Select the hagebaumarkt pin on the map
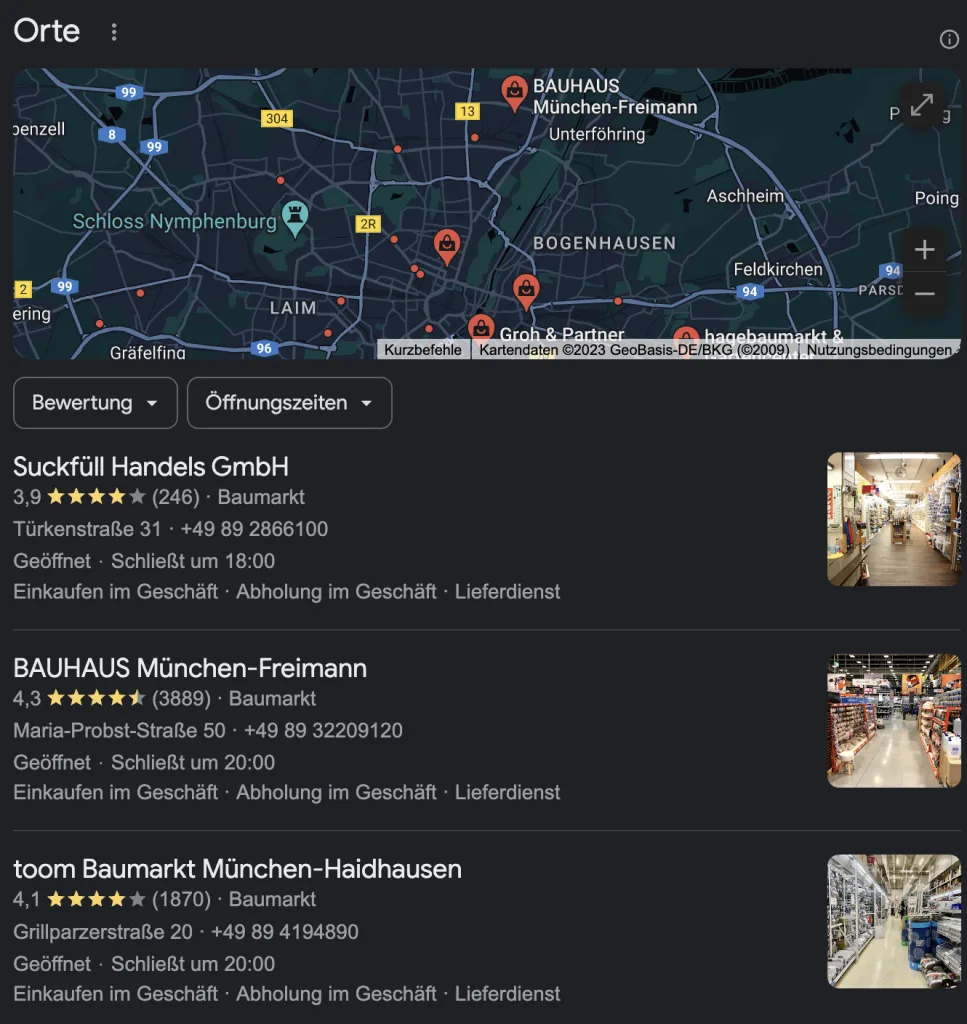The image size is (967, 1024). [x=685, y=337]
